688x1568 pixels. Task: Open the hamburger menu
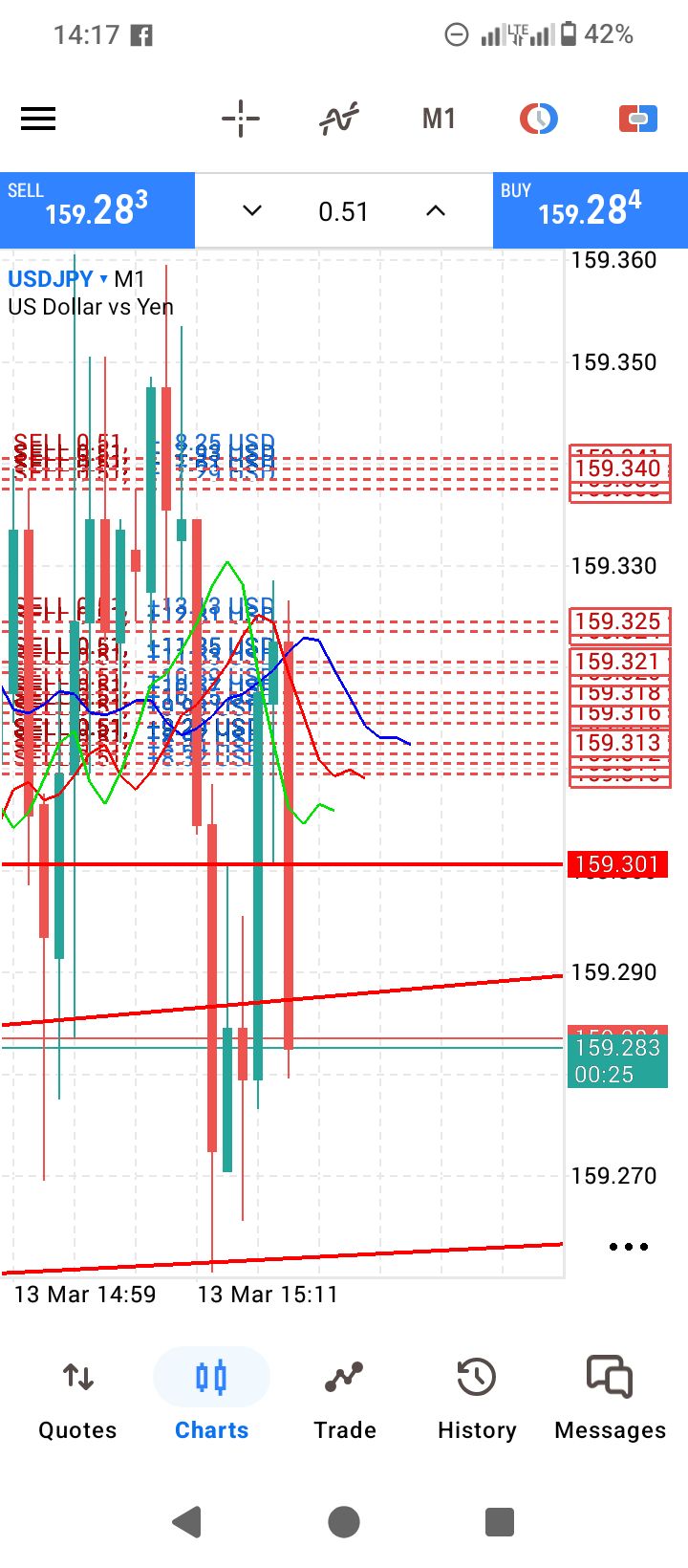[38, 119]
